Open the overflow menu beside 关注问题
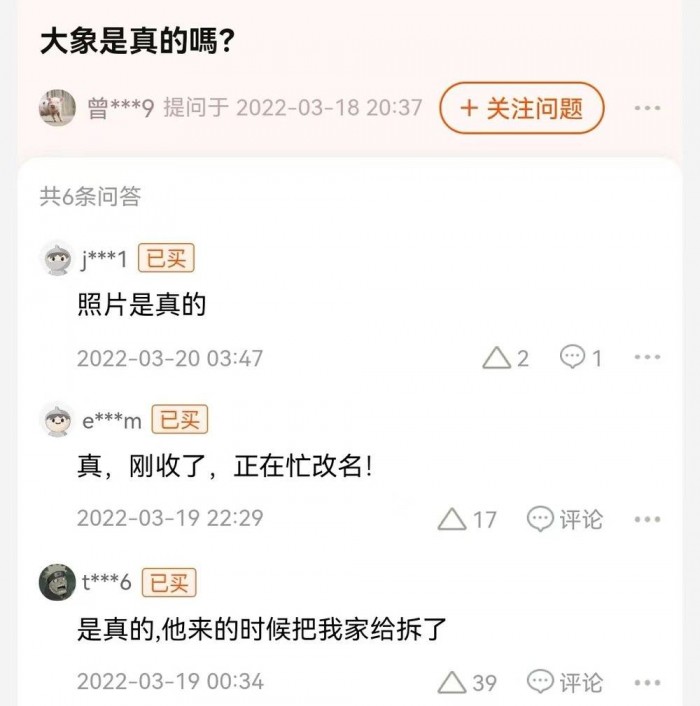 (x=647, y=108)
